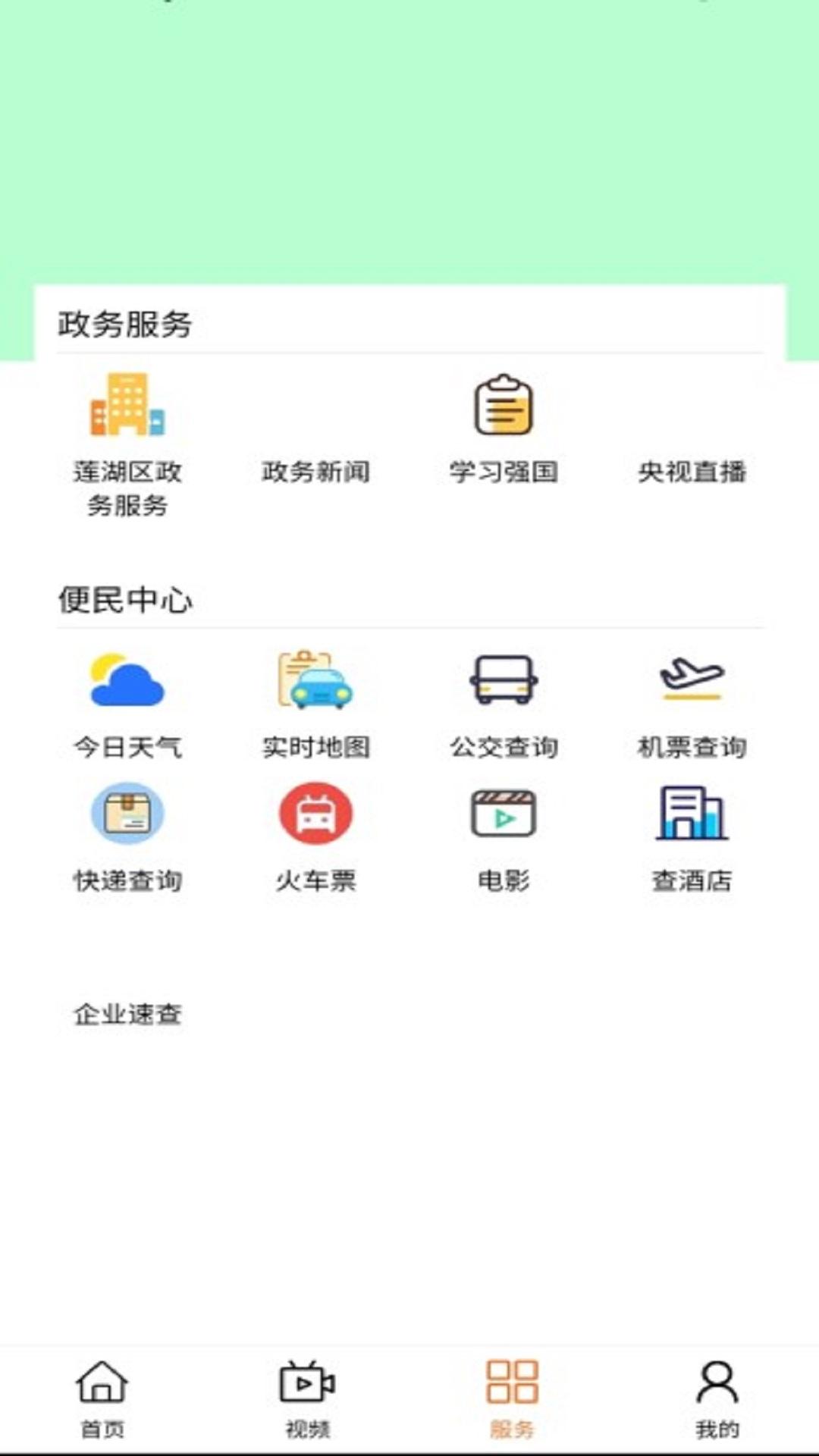This screenshot has width=819, height=1456.
Task: Open 实时地图 real-time map icon
Action: click(x=315, y=682)
